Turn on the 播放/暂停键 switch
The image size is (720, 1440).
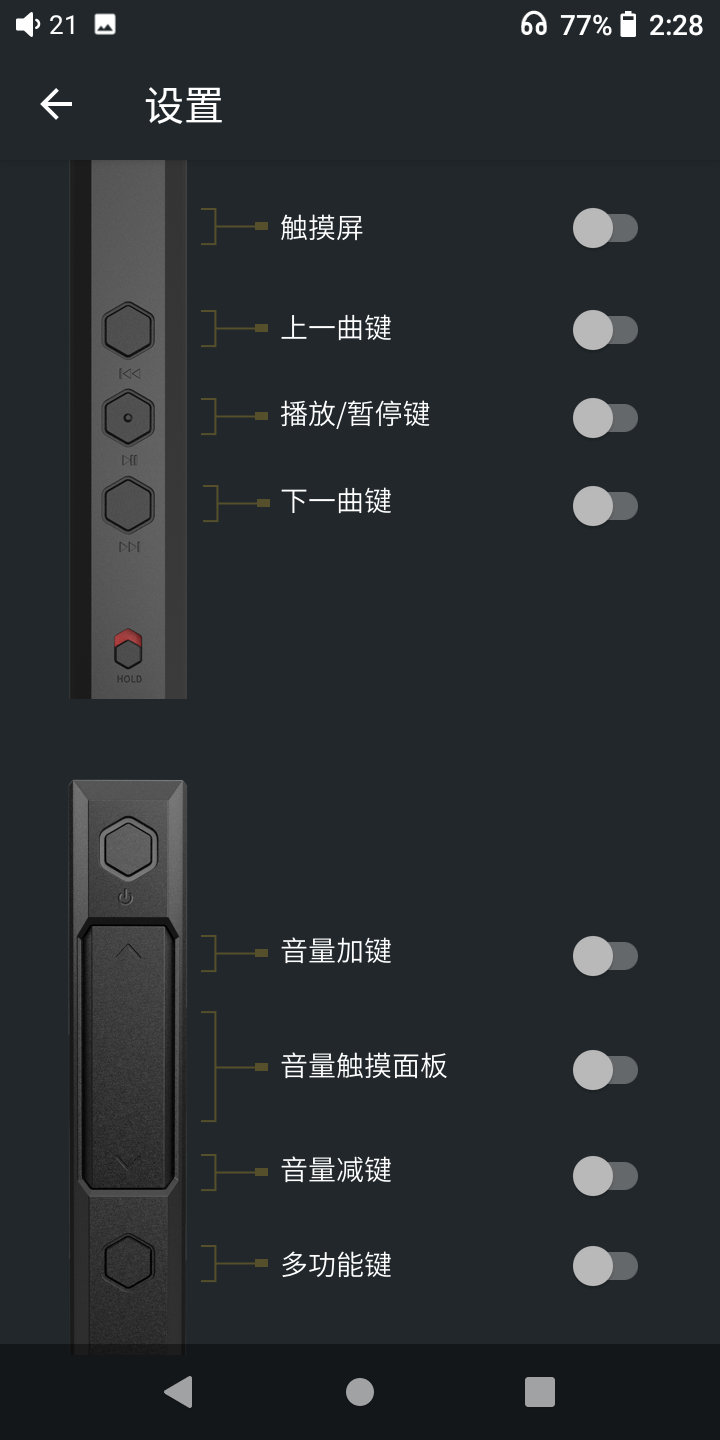604,417
